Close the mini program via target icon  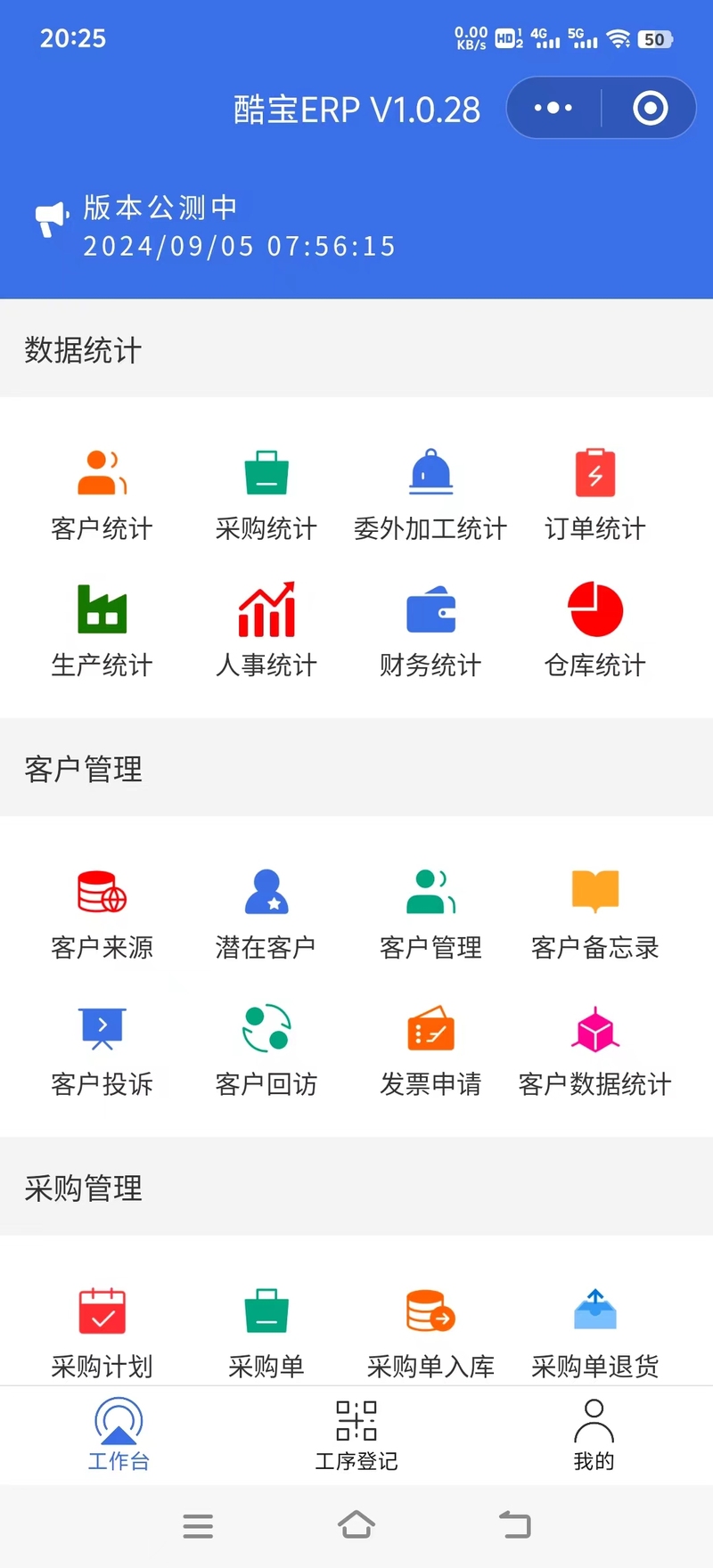[651, 108]
